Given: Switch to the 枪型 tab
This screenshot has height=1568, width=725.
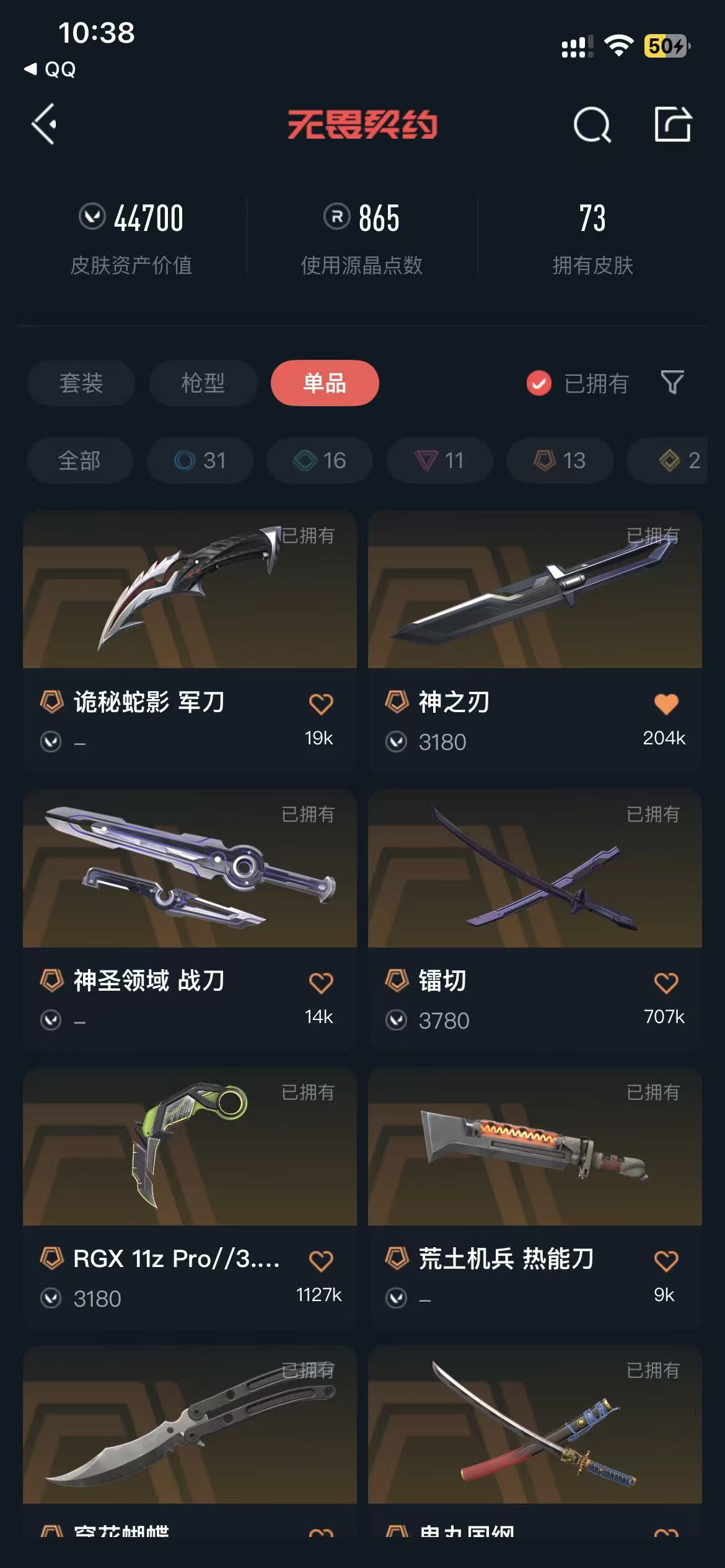Looking at the screenshot, I should tap(203, 383).
